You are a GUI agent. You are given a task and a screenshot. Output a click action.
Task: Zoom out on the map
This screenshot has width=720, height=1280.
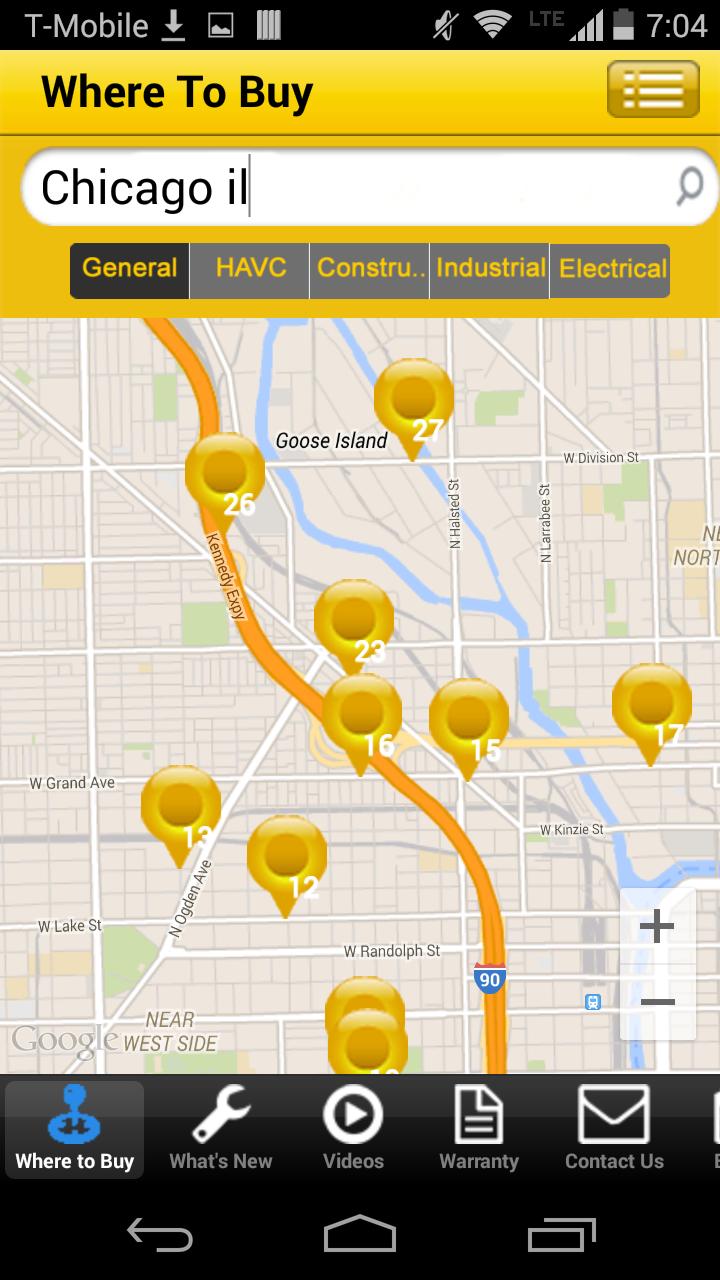[x=657, y=1002]
